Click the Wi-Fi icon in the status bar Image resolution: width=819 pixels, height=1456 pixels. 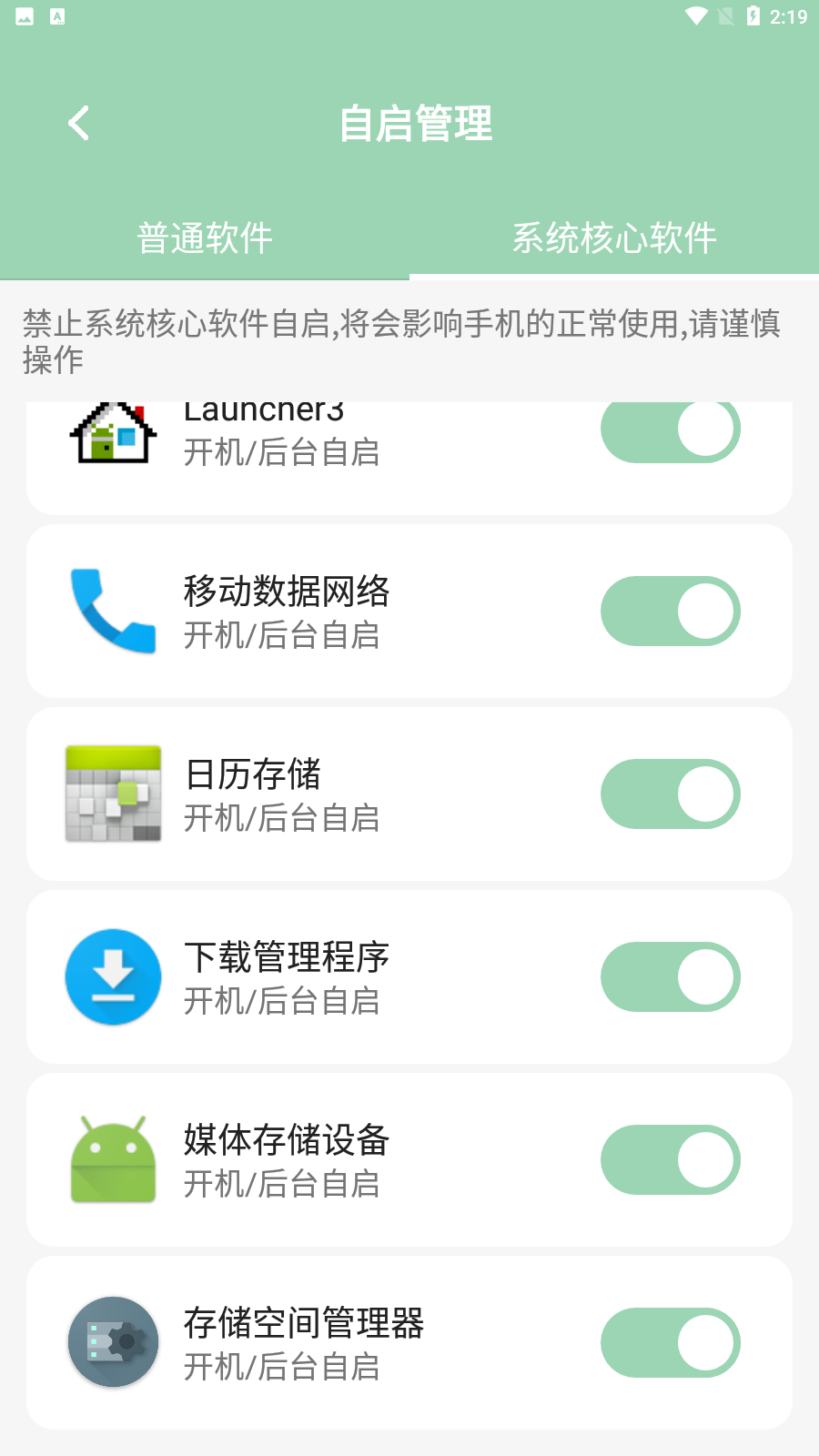click(x=697, y=15)
